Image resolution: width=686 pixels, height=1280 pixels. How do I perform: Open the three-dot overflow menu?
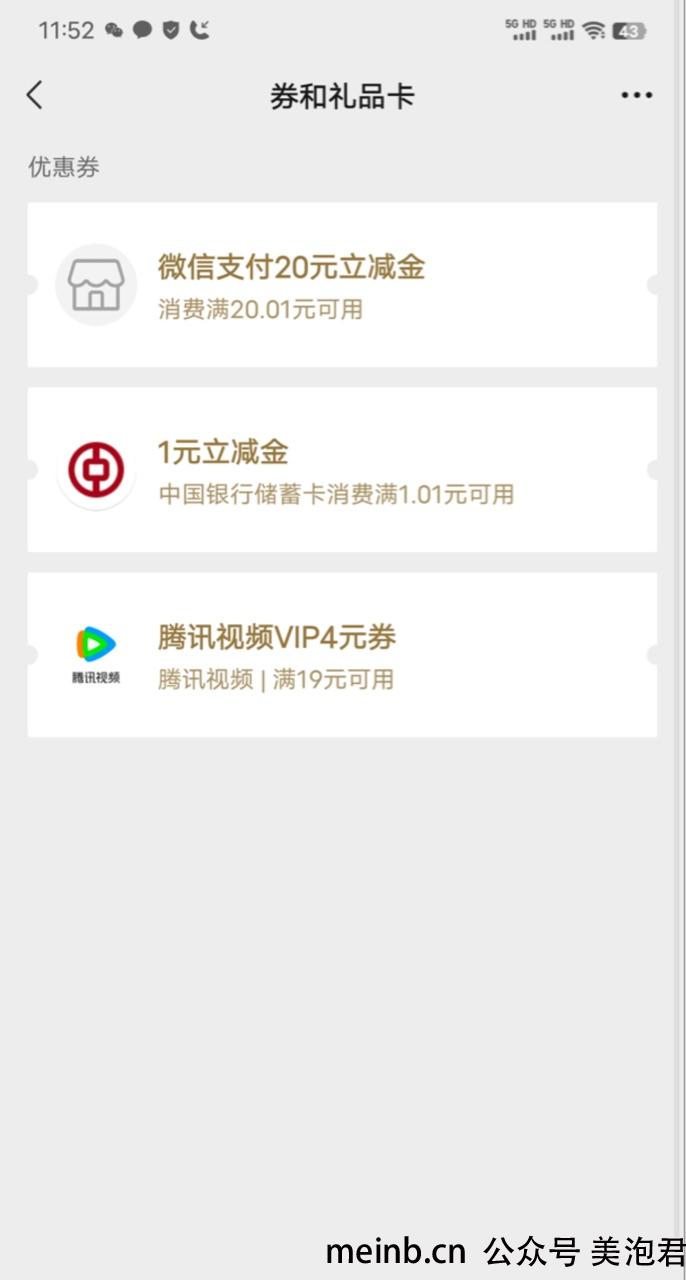(x=636, y=96)
